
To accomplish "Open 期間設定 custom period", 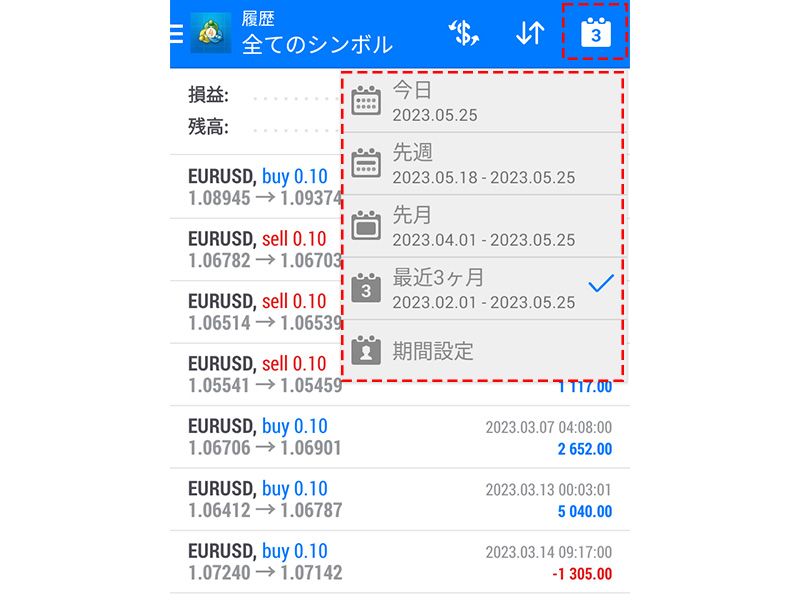I will (x=483, y=351).
